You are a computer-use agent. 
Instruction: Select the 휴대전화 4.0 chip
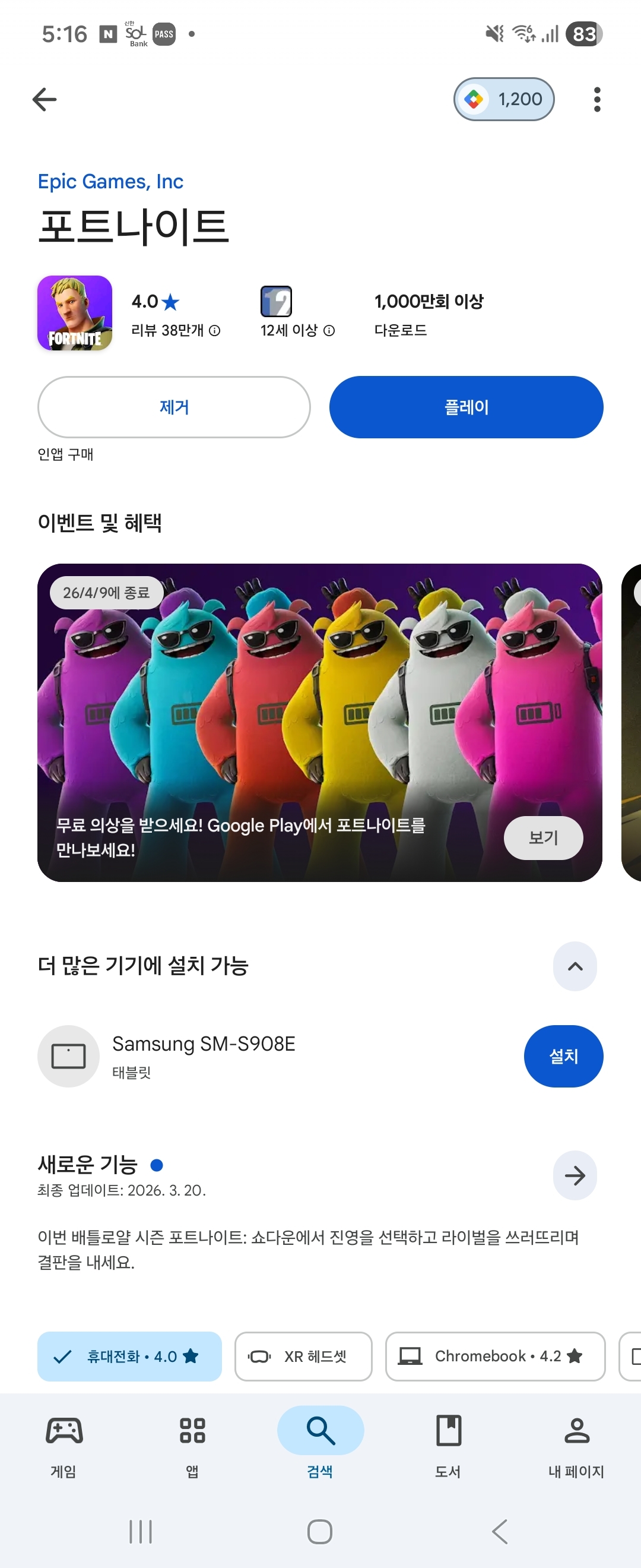point(129,1356)
